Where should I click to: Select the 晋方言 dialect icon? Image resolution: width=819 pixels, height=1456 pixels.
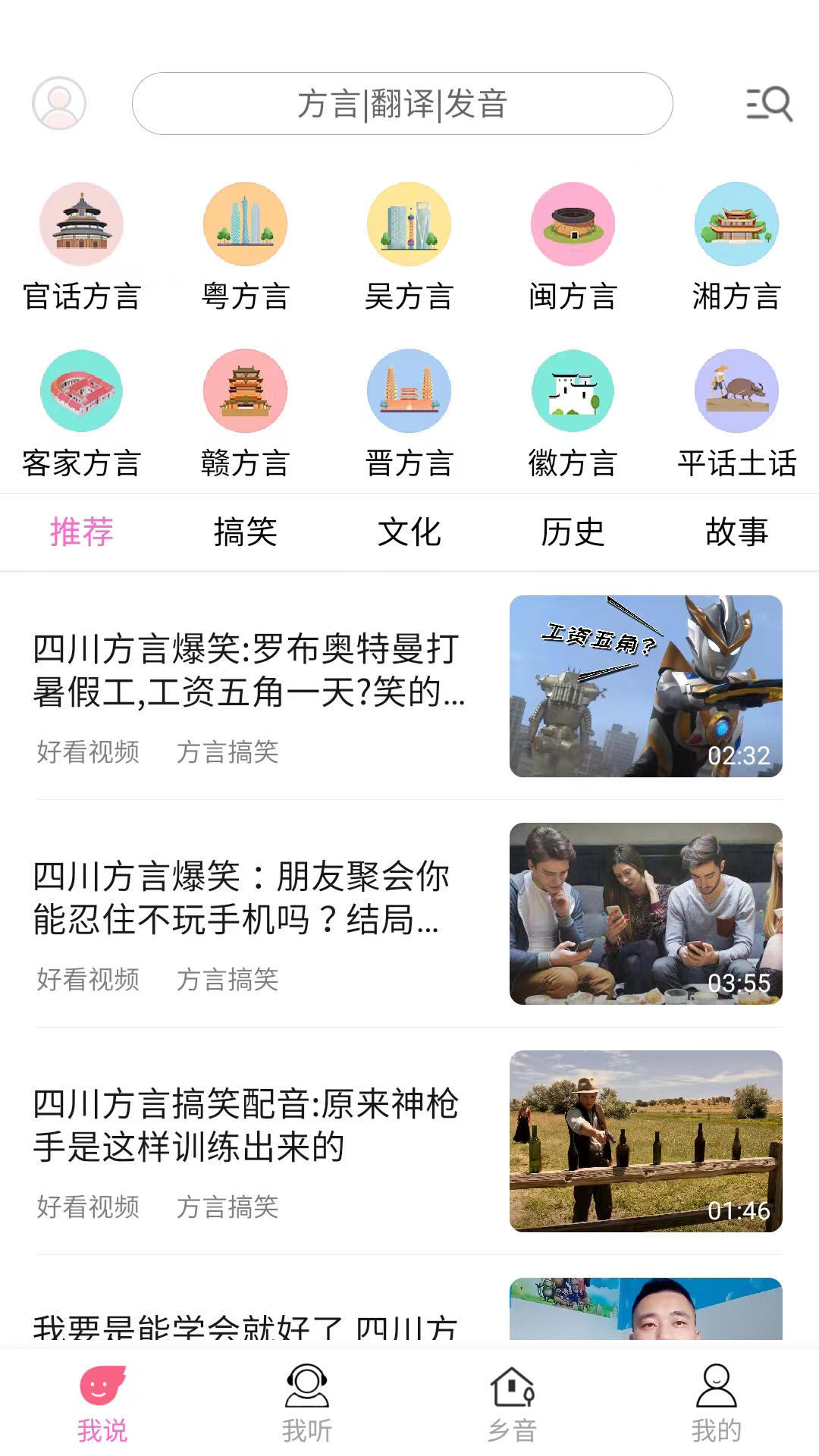pos(409,391)
